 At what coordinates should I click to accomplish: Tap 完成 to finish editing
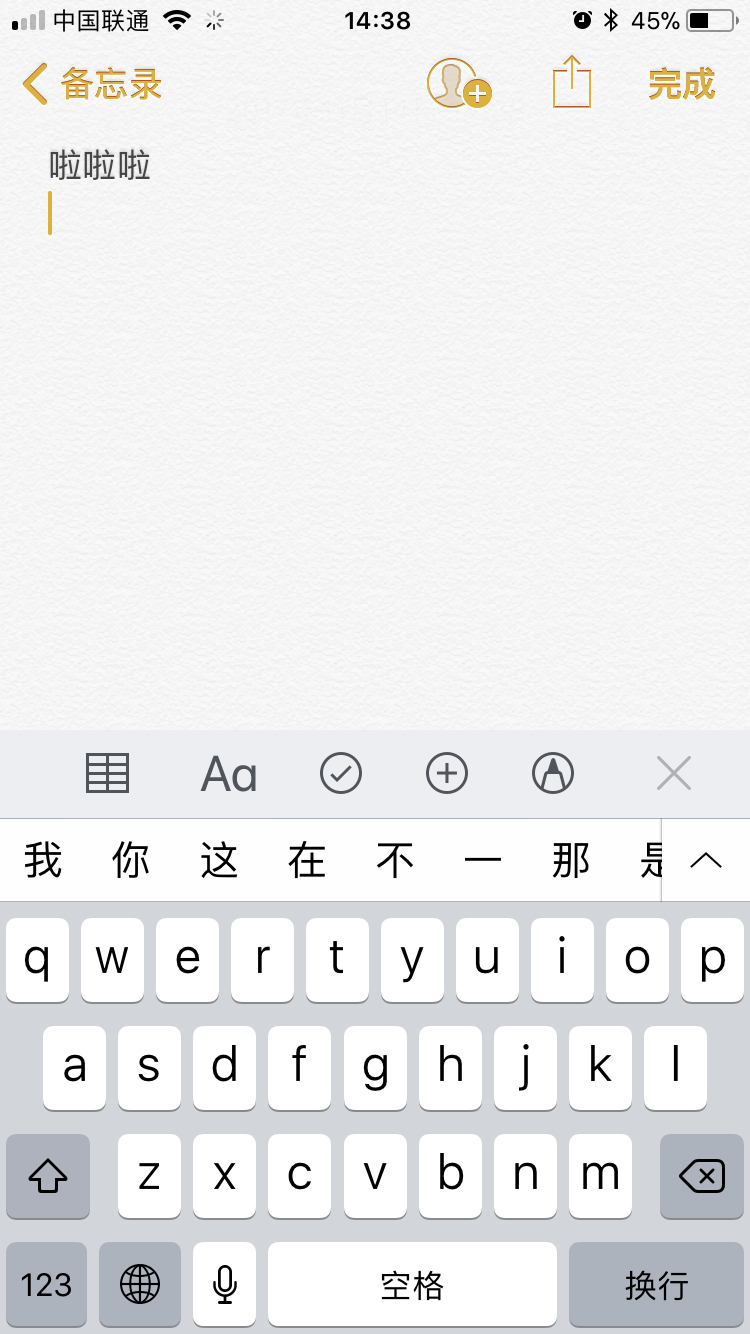tap(681, 84)
